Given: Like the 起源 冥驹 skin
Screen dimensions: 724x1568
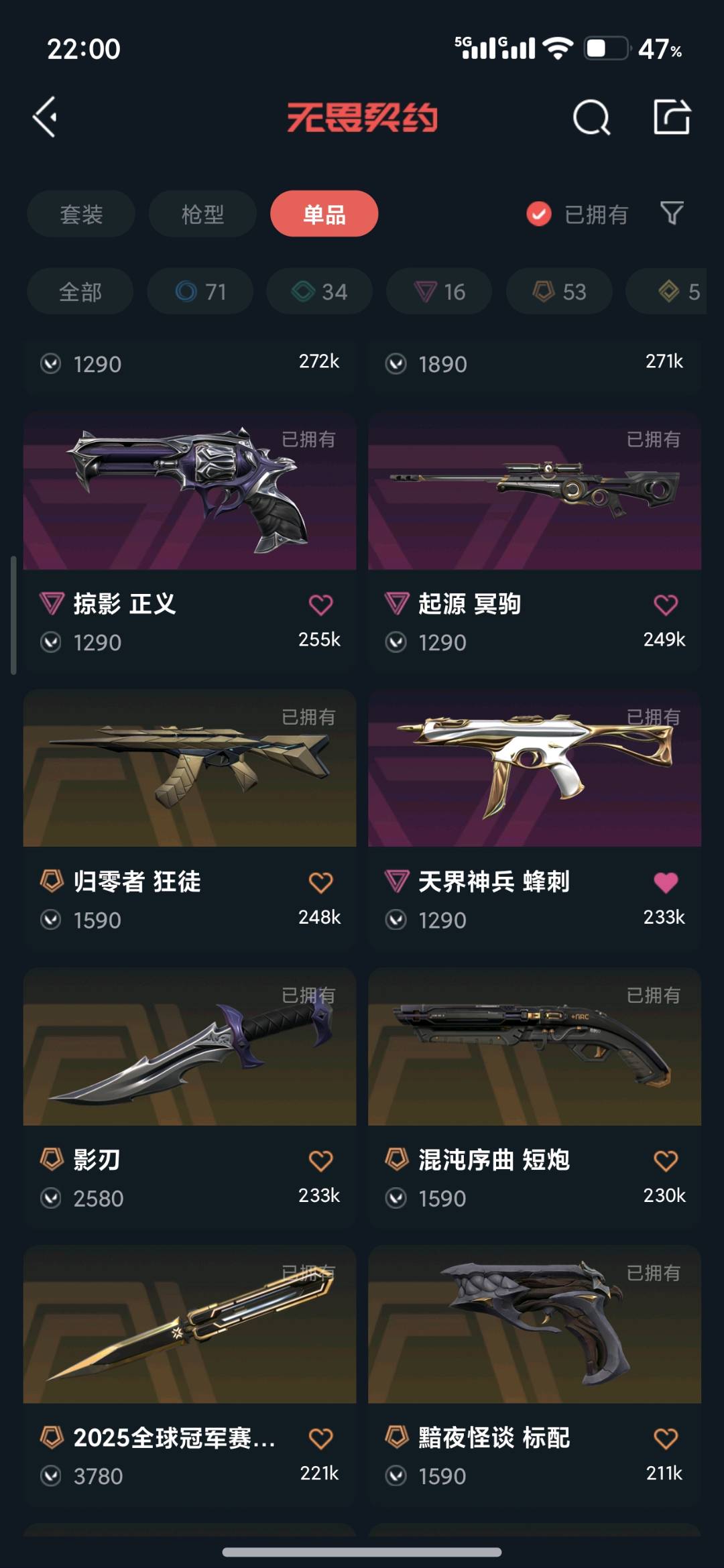Looking at the screenshot, I should pyautogui.click(x=666, y=605).
